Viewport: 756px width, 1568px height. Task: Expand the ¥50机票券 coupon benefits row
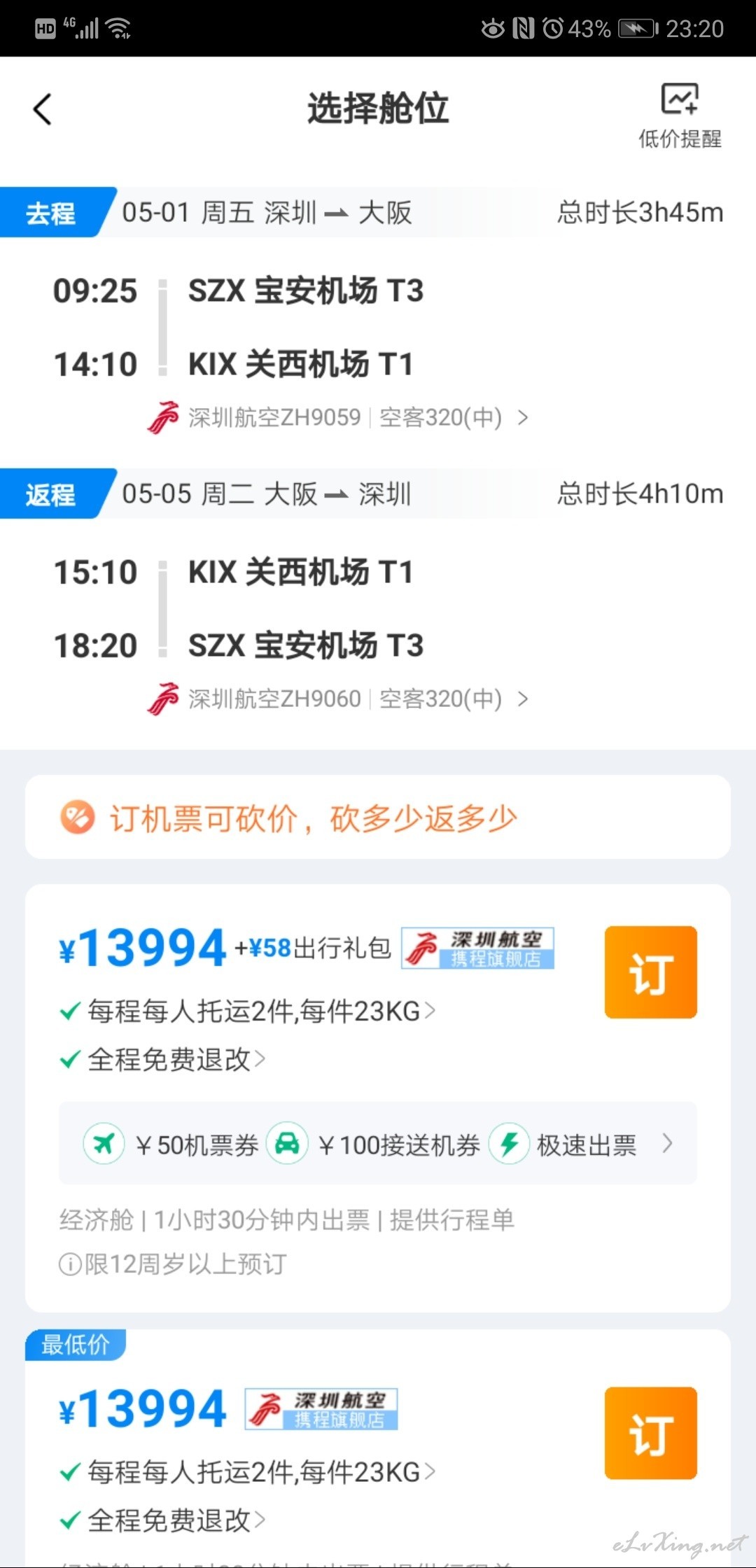(378, 1144)
